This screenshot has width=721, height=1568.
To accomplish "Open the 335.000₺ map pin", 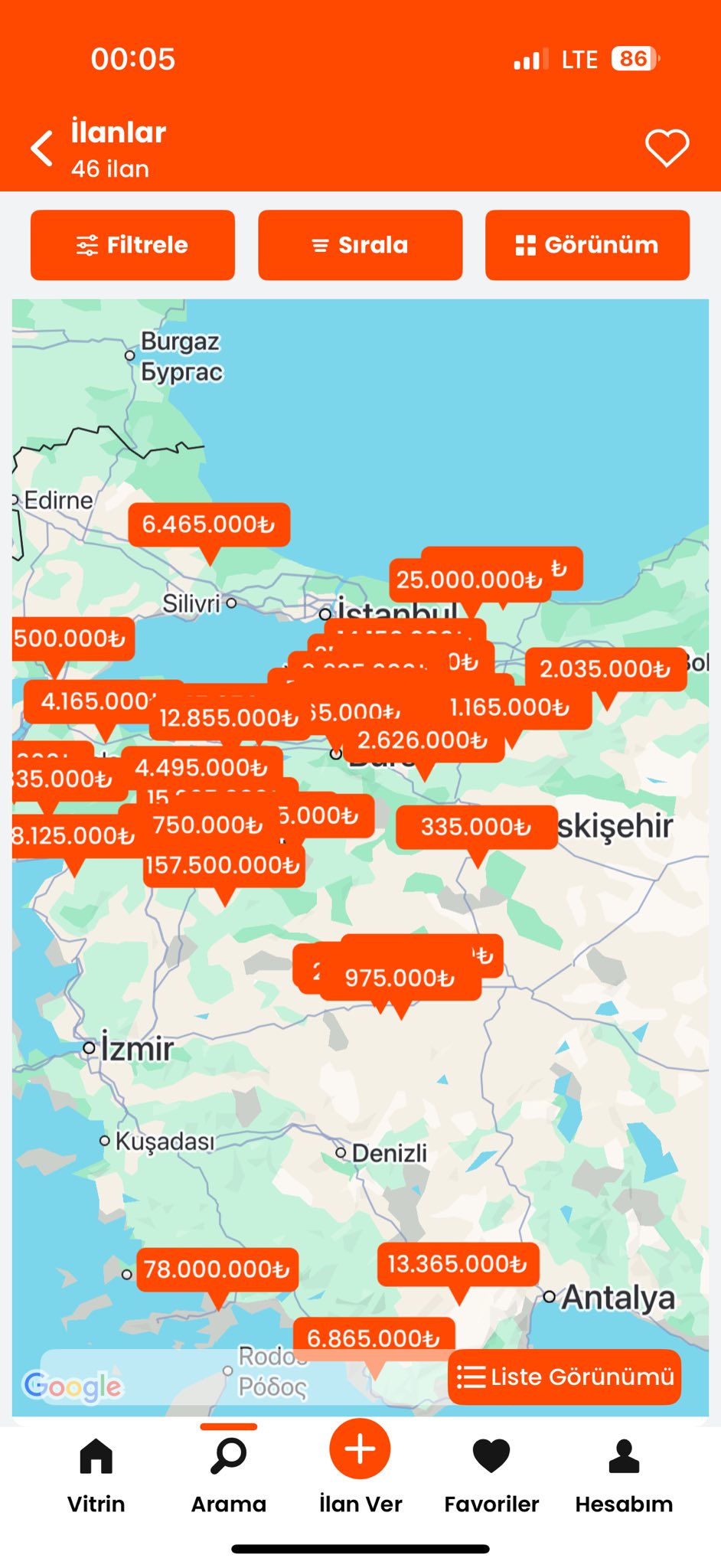I will (476, 827).
